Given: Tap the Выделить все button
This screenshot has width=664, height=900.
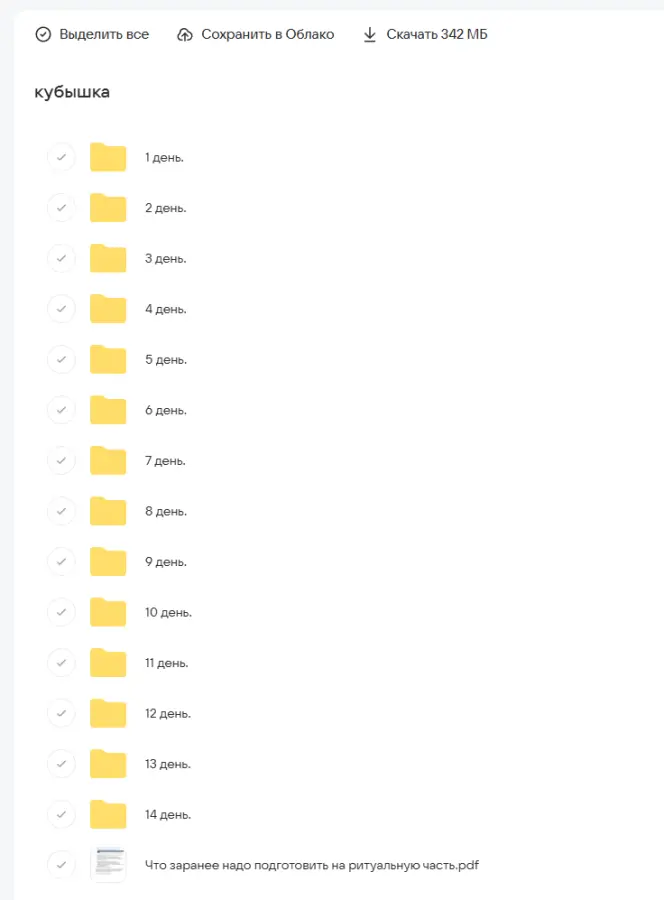Looking at the screenshot, I should [x=92, y=35].
